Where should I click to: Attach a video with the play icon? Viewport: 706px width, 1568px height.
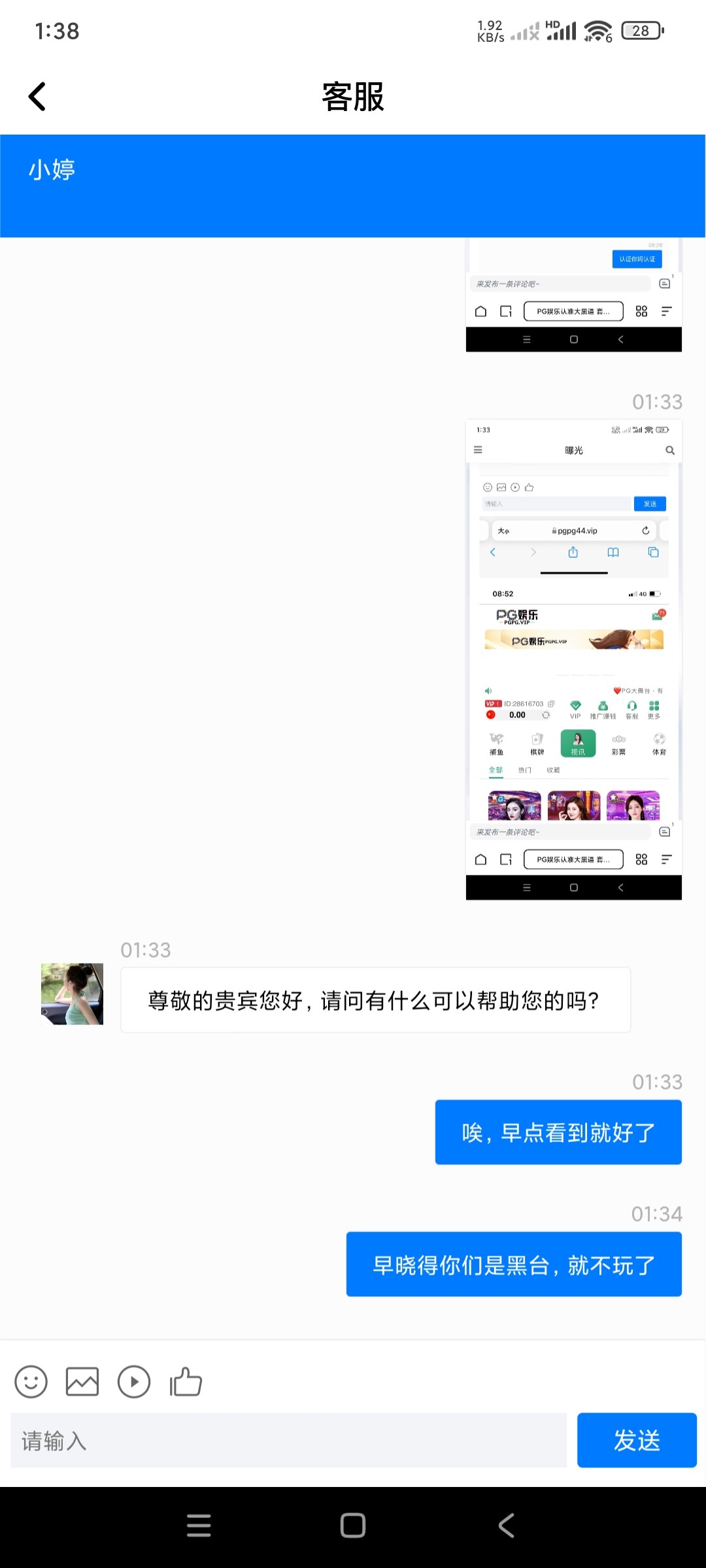pos(134,1382)
